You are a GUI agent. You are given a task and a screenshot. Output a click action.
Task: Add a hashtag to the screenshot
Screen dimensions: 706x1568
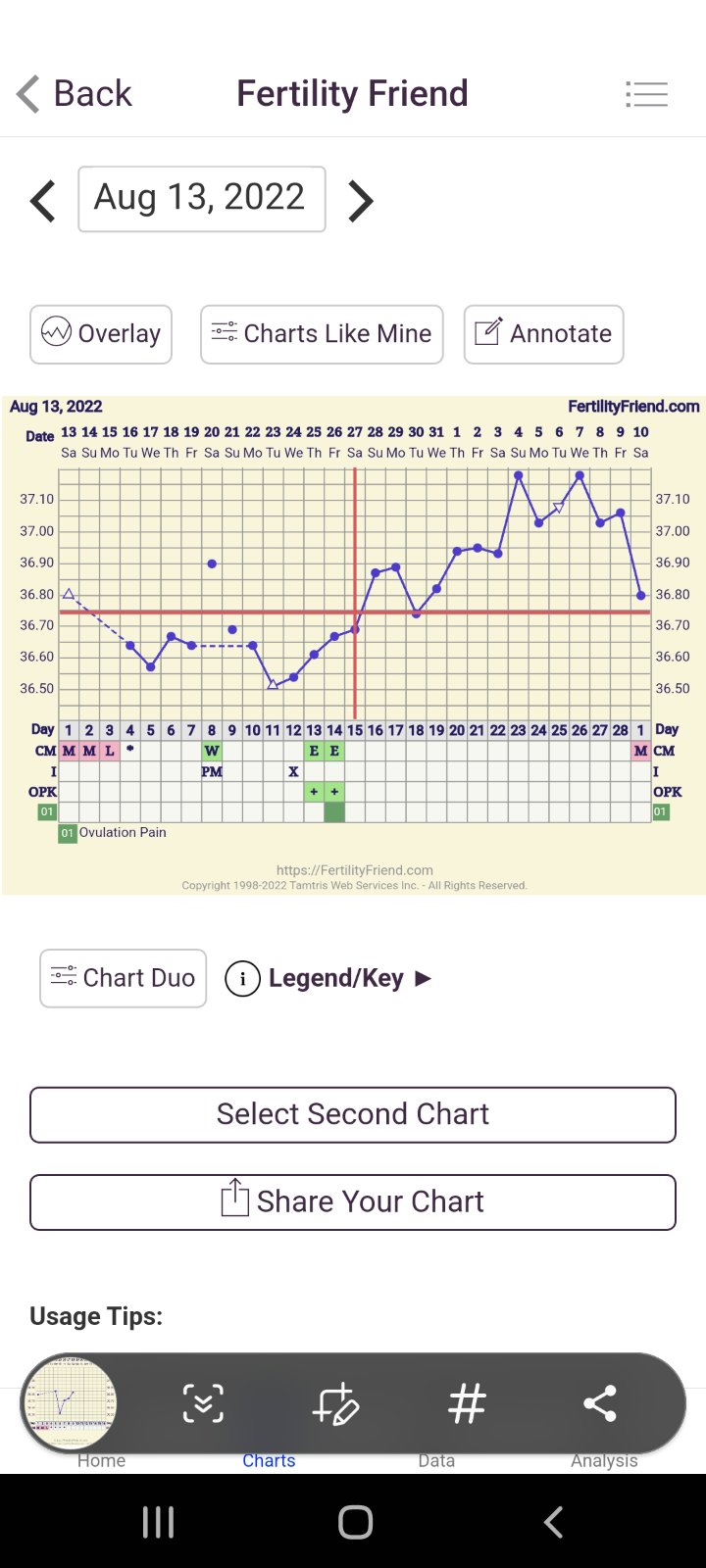[467, 1403]
